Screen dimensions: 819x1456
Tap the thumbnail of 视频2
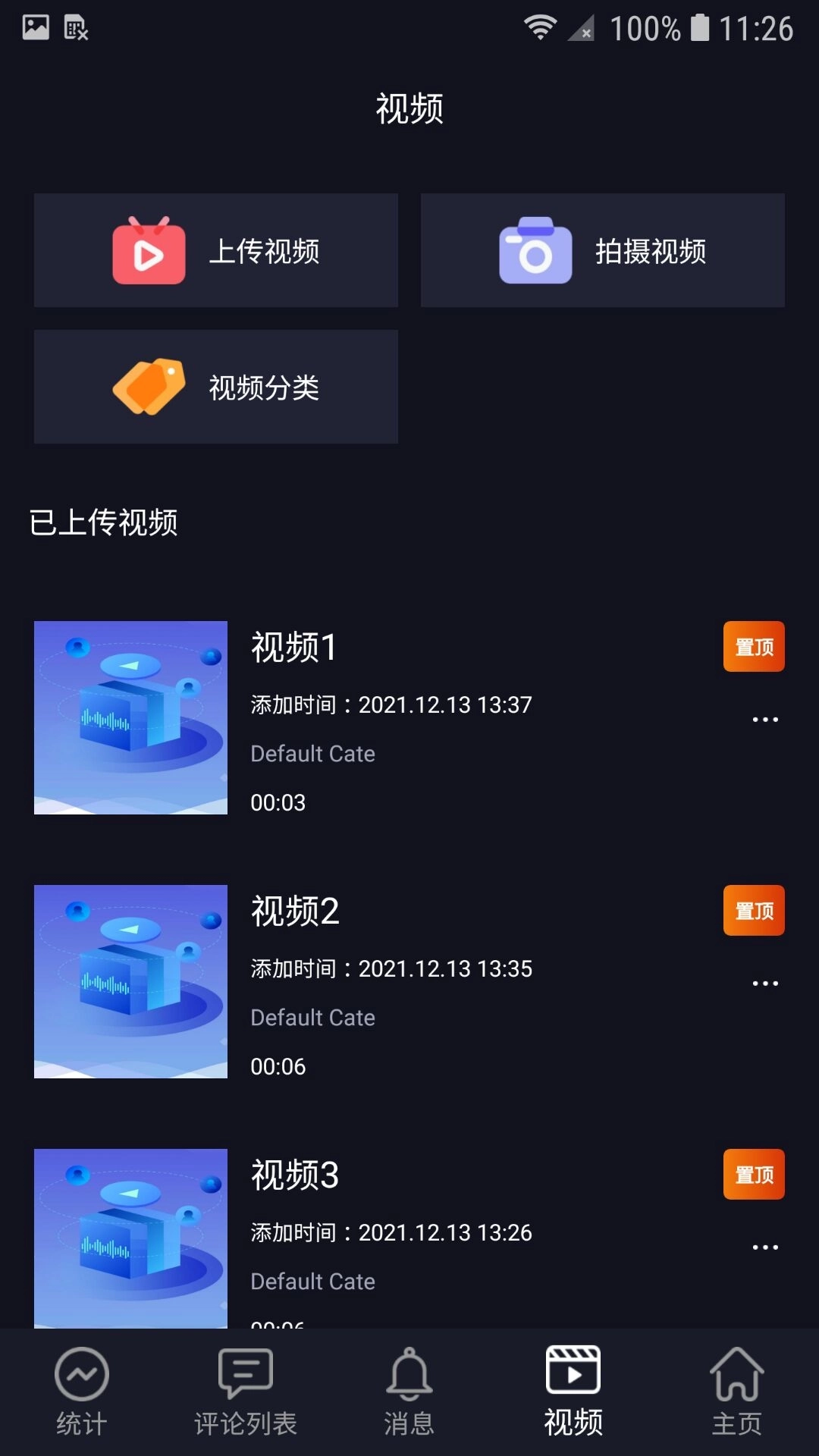click(x=130, y=982)
